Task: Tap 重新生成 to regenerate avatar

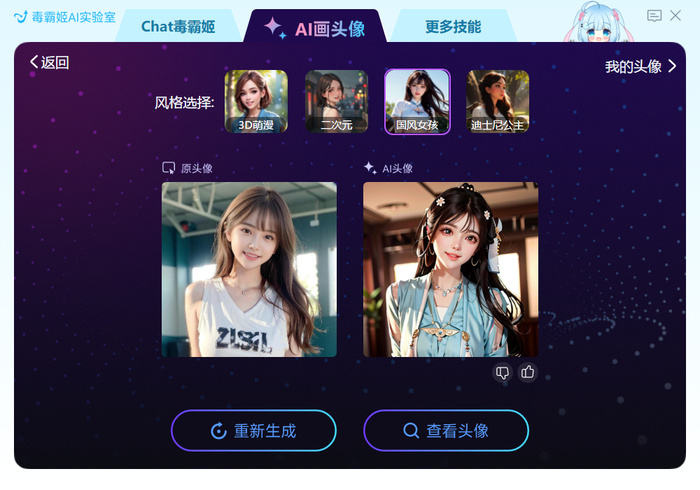Action: click(x=253, y=431)
